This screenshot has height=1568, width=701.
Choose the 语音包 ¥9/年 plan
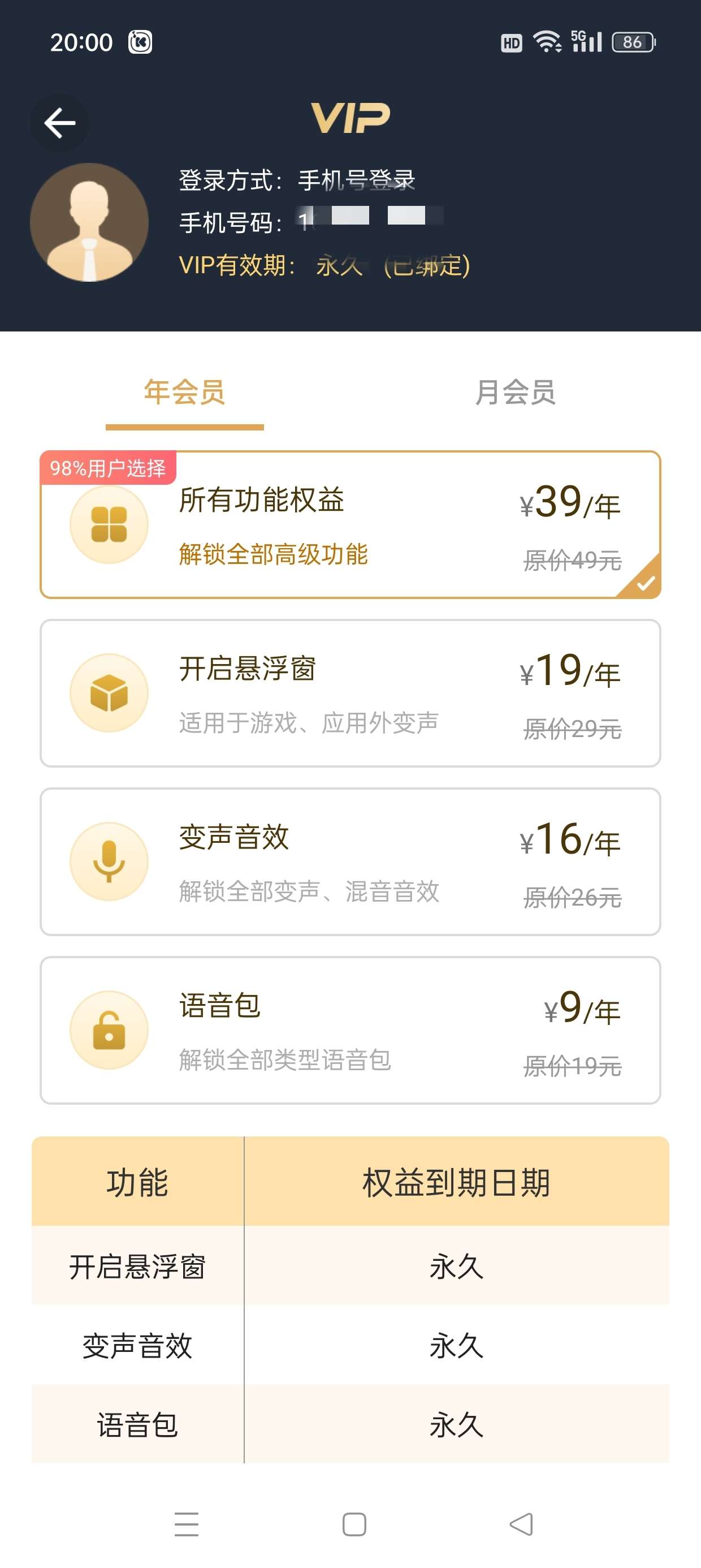tap(350, 1031)
